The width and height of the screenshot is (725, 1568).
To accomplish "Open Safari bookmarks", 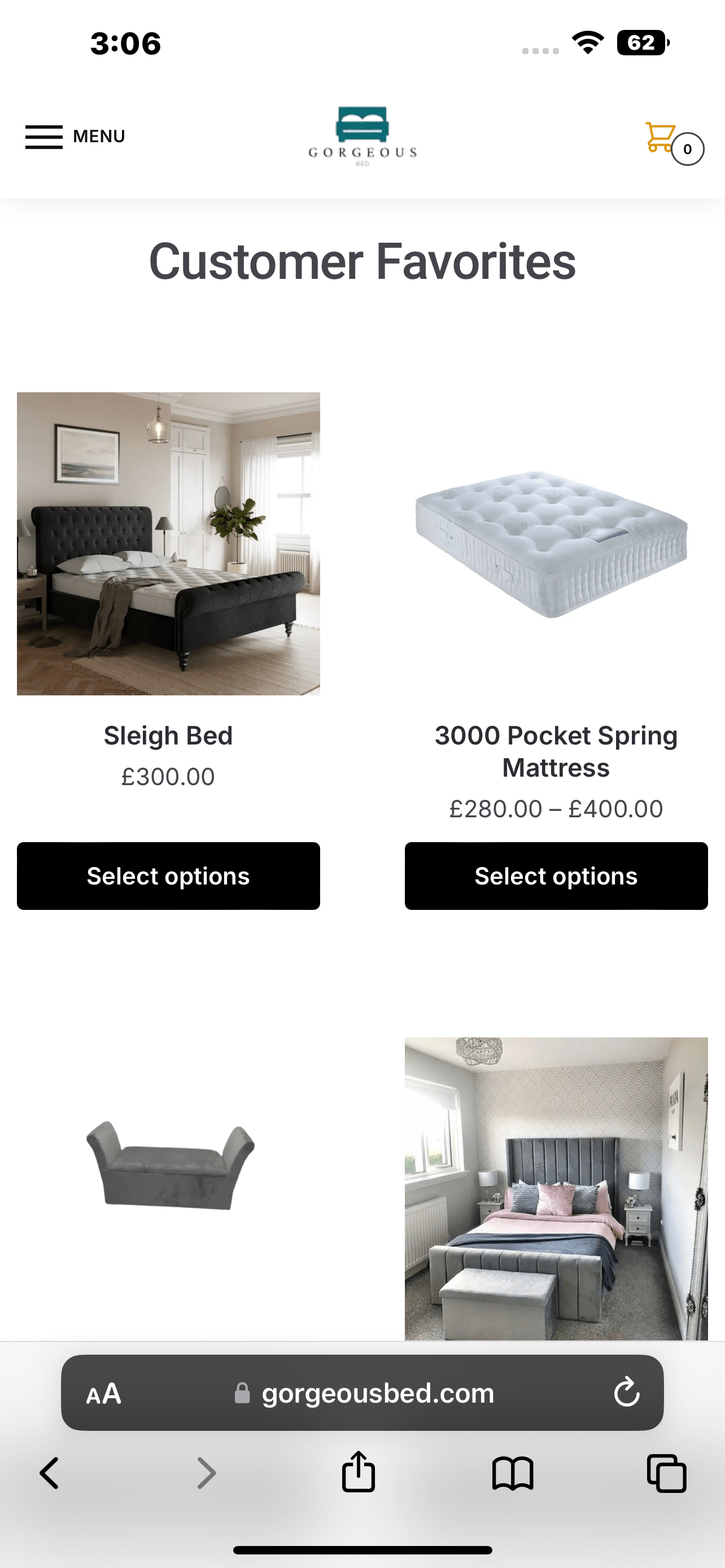I will coord(513,1473).
